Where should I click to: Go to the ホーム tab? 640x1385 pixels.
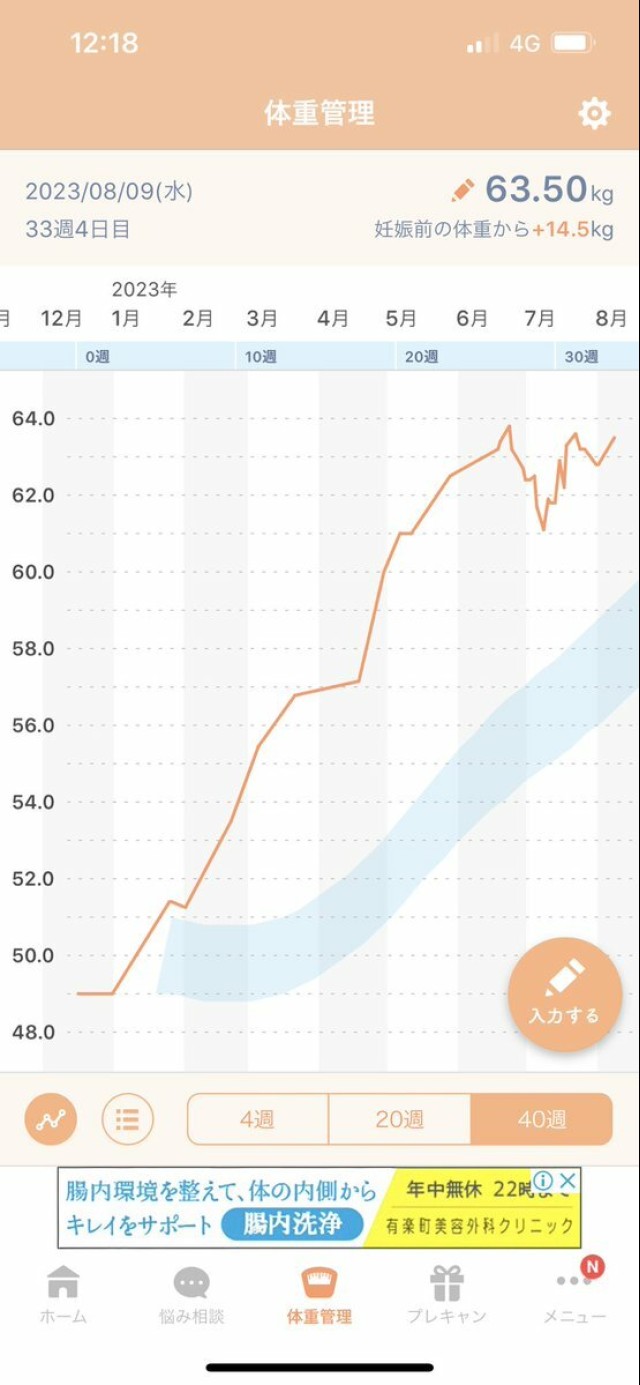point(63,1295)
